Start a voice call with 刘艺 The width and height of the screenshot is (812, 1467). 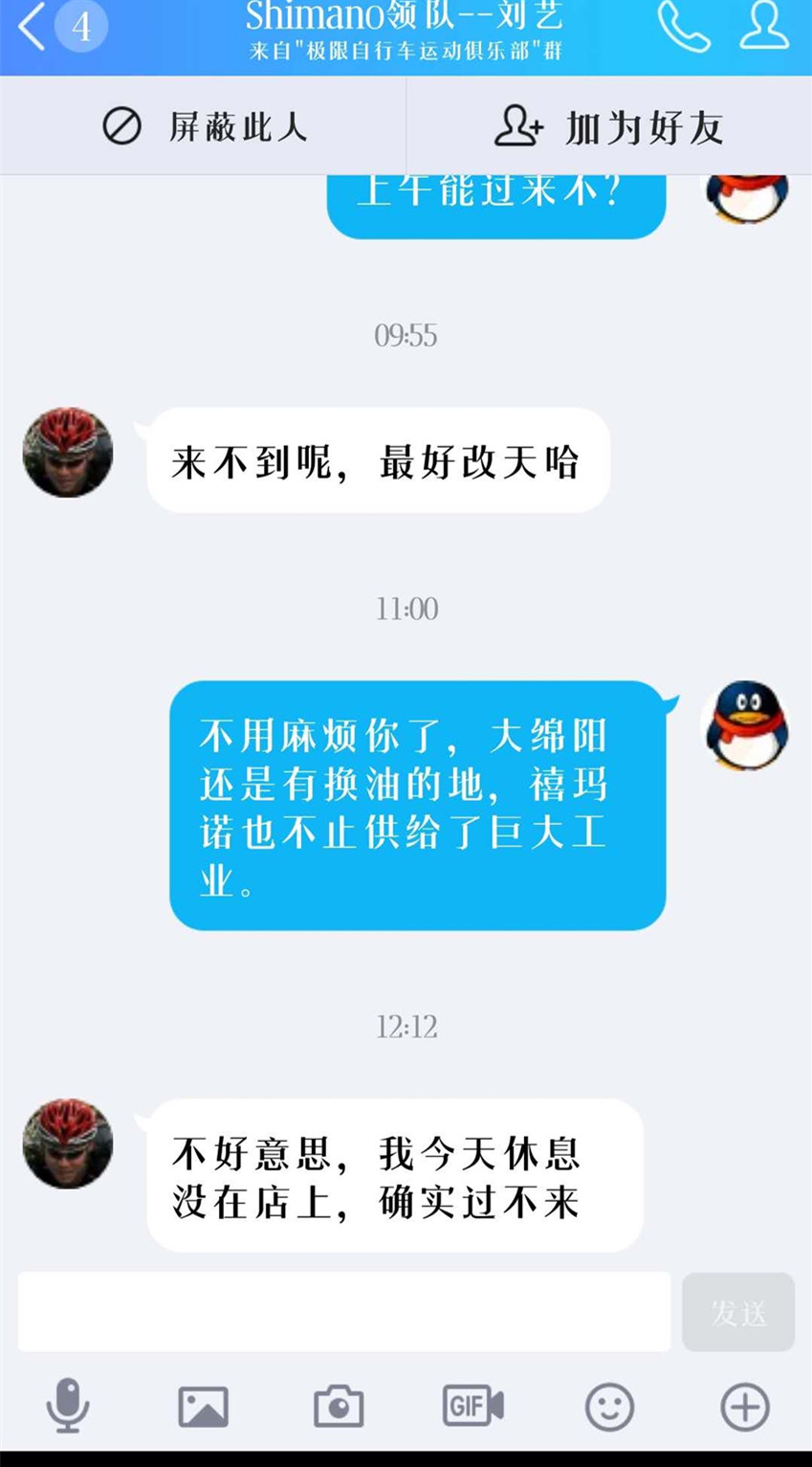tap(683, 27)
